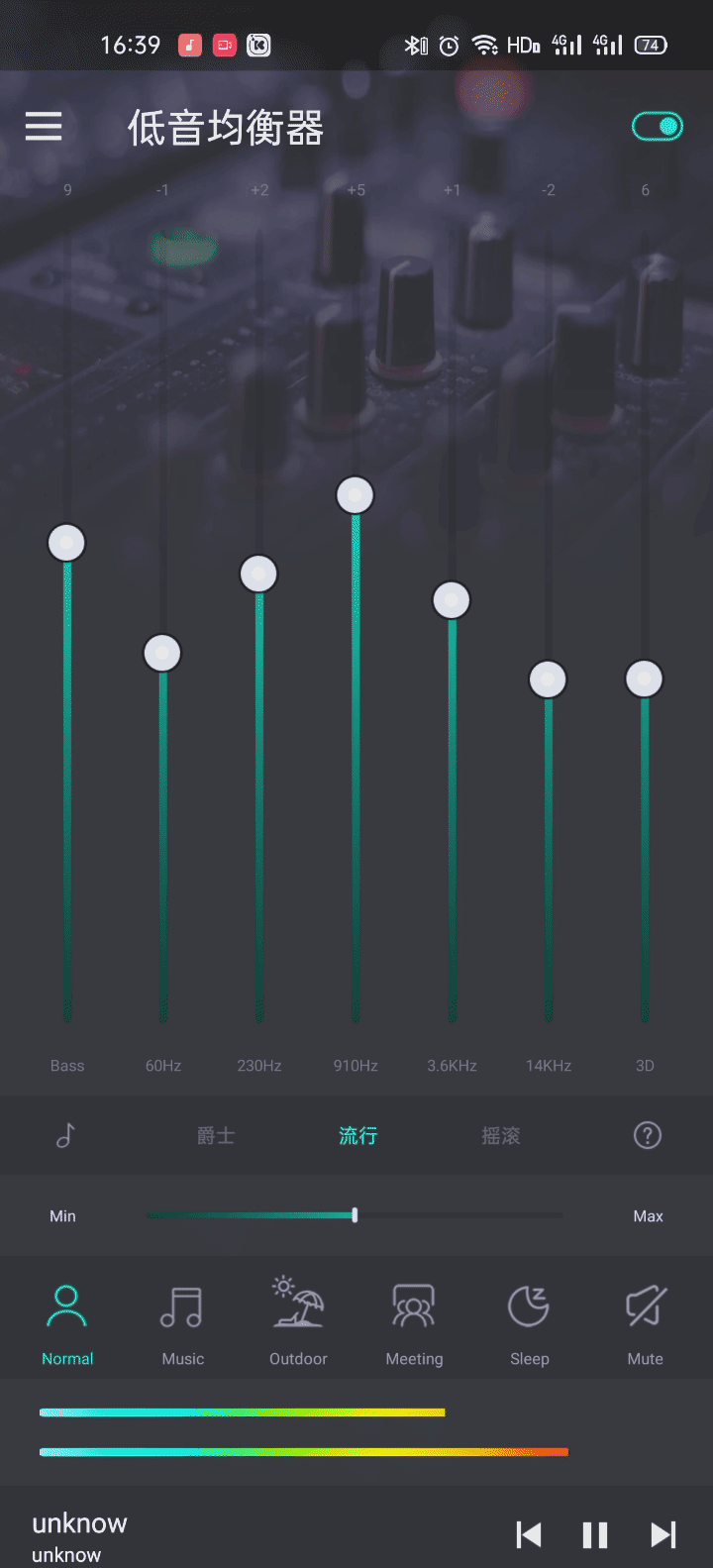Viewport: 713px width, 1568px height.
Task: Select the 爵士 preset
Action: 216,1136
